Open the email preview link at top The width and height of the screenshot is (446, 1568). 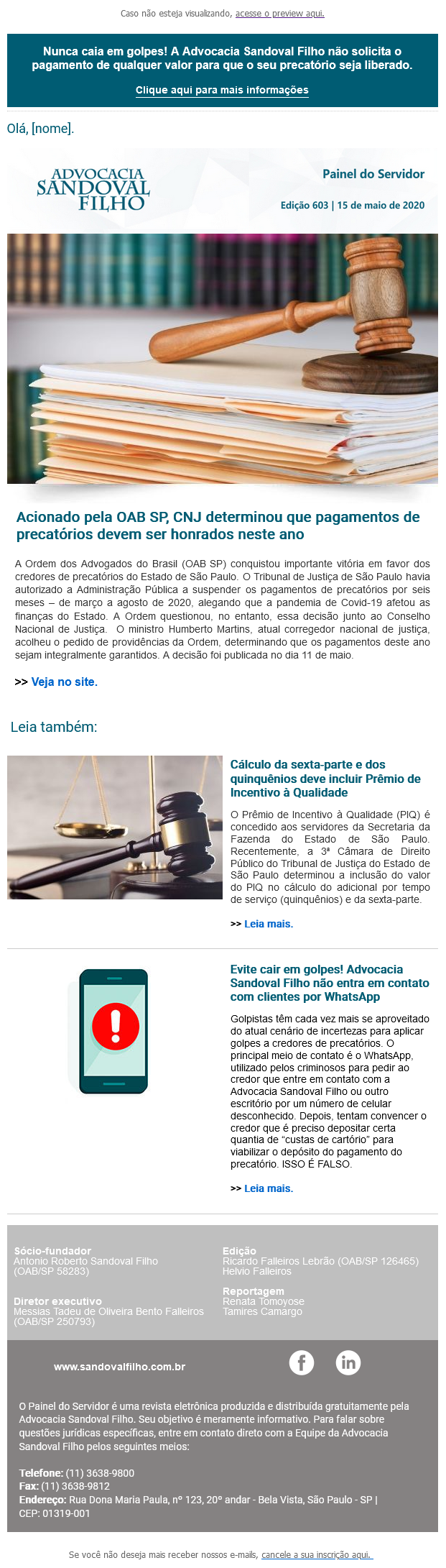point(279,14)
